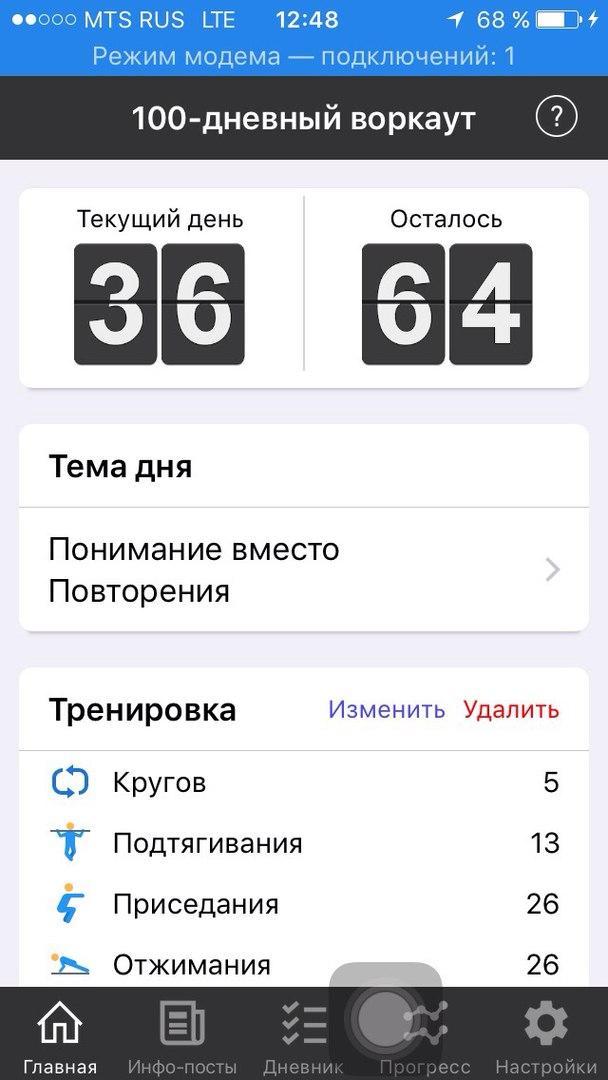
Task: Delete the workout with Удалить
Action: [511, 710]
